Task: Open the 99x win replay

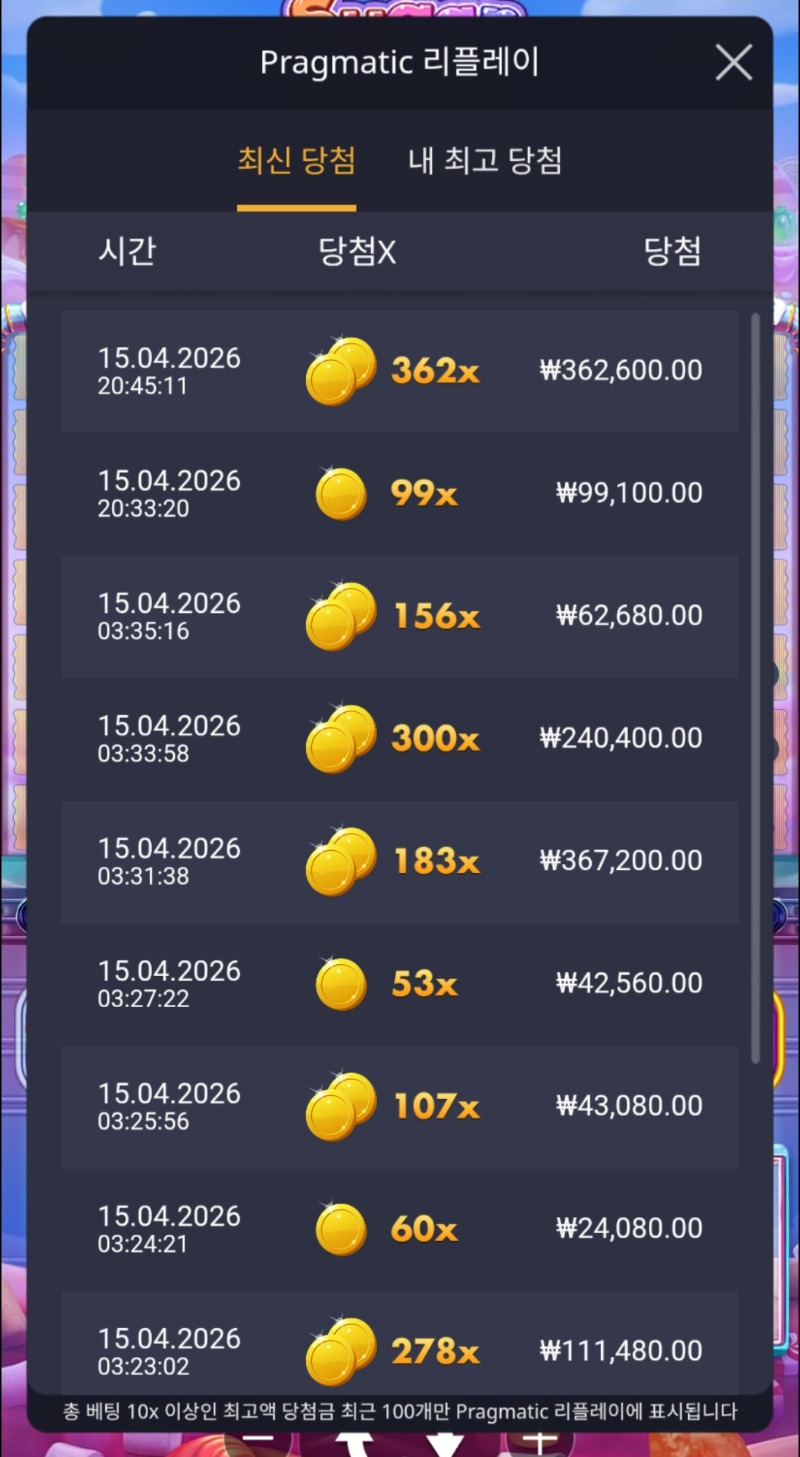Action: click(400, 493)
